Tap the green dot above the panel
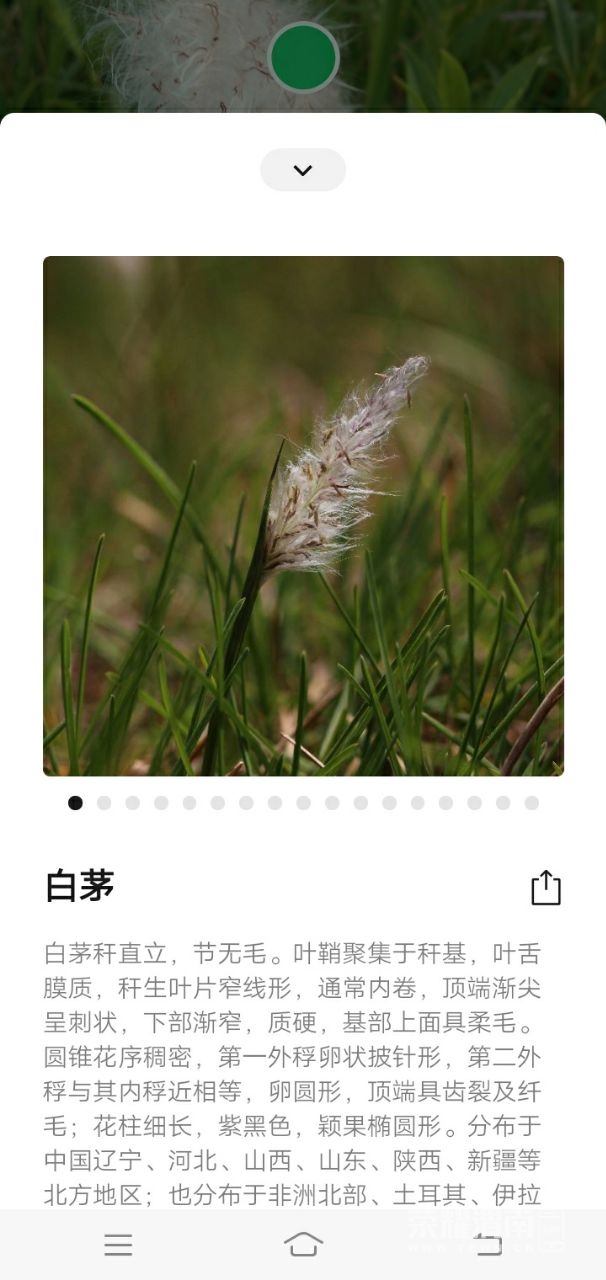 (x=303, y=57)
